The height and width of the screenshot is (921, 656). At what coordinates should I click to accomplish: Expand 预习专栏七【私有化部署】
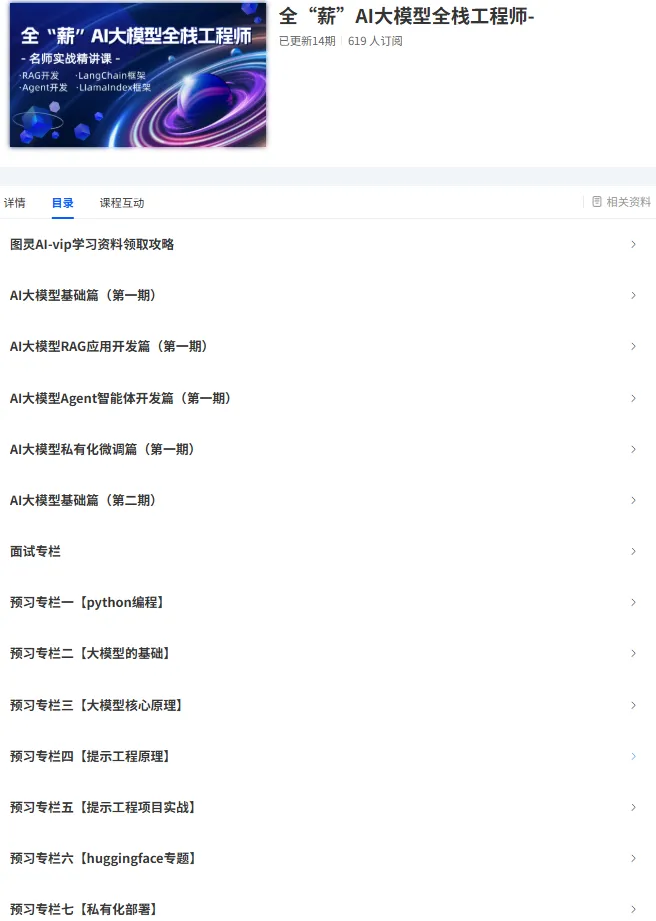tap(84, 909)
